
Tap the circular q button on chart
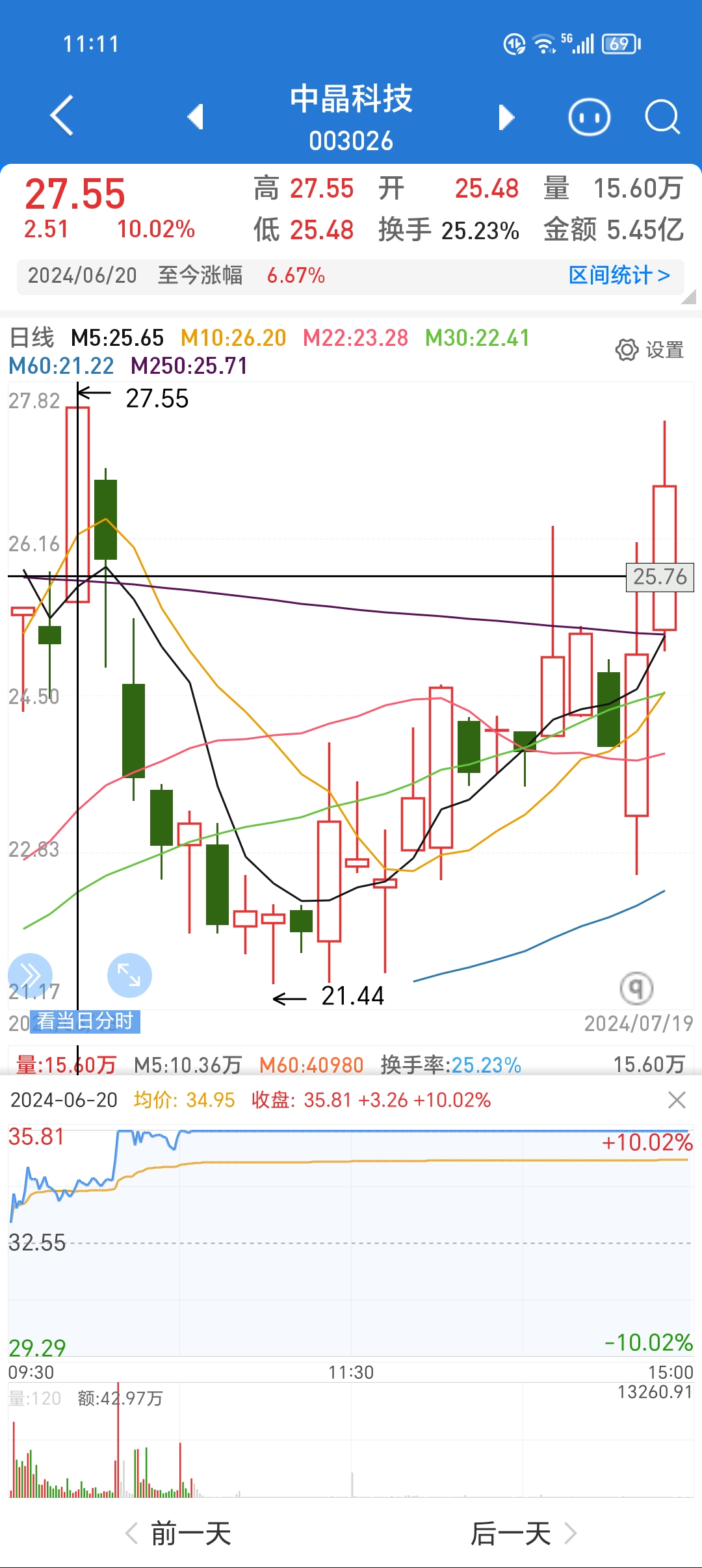(x=636, y=988)
